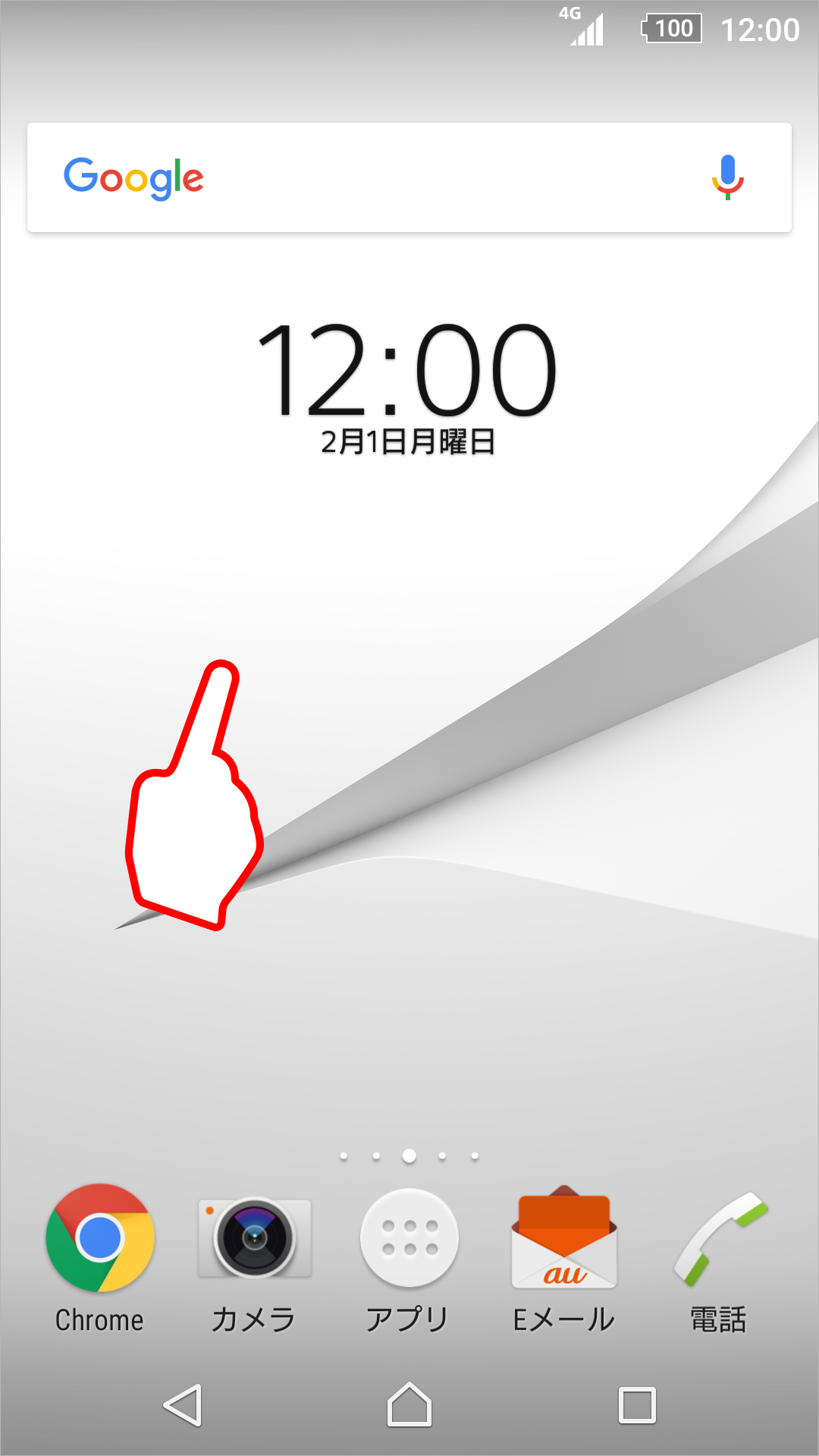Open the アプリ app drawer

[x=409, y=1239]
